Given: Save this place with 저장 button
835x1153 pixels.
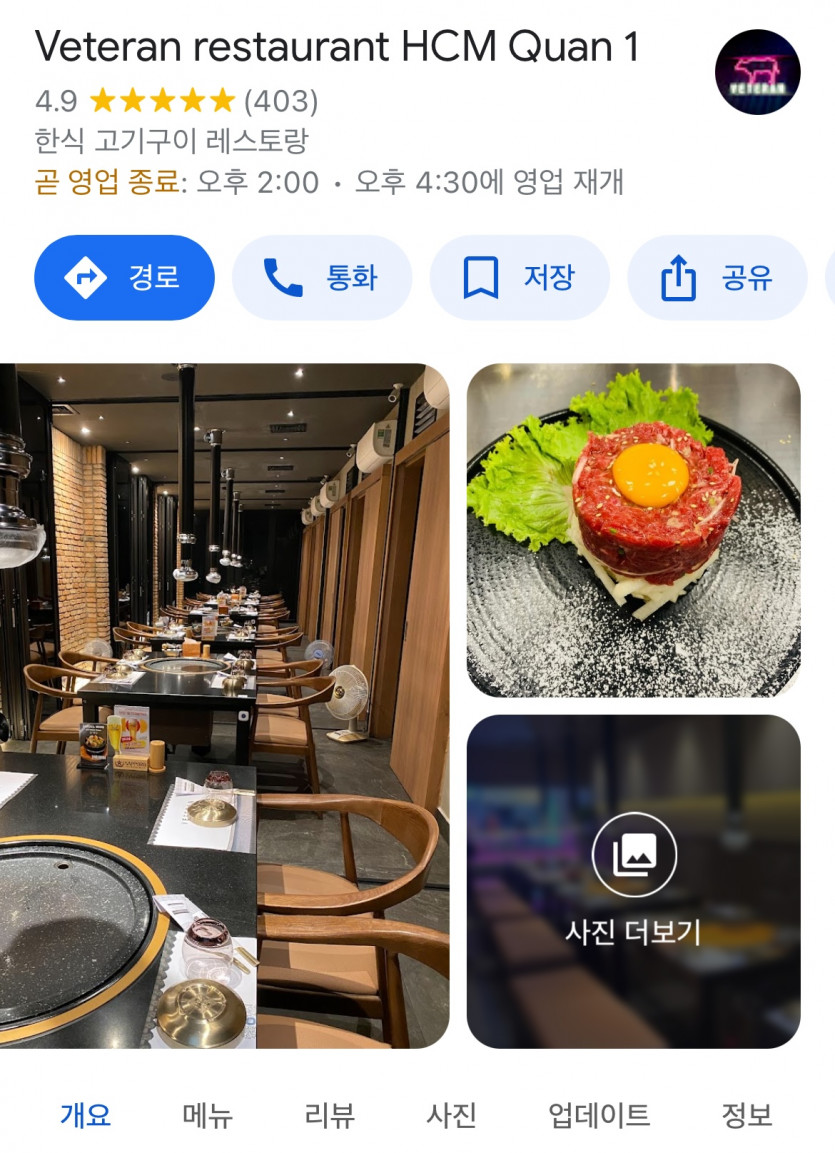Looking at the screenshot, I should coord(519,277).
